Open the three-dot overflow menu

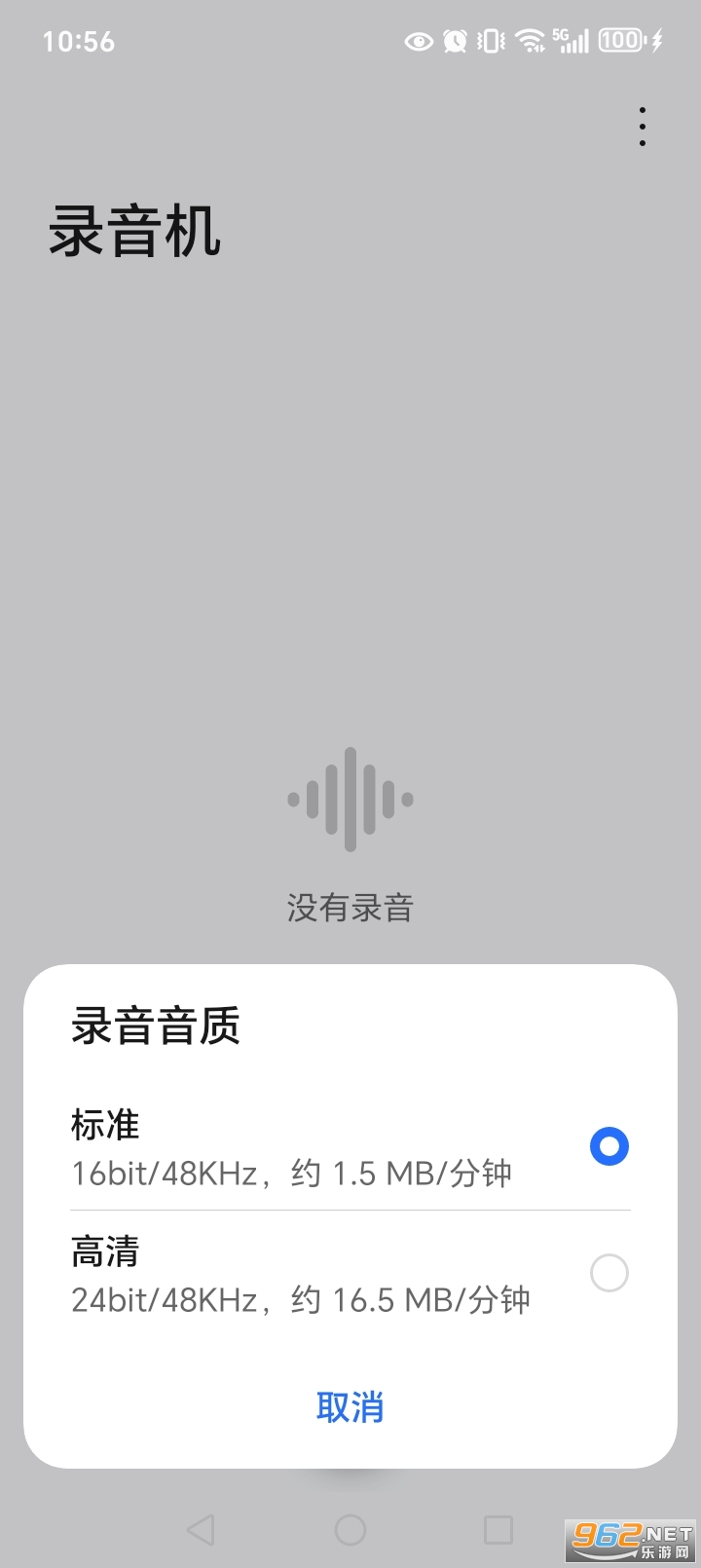pos(642,125)
